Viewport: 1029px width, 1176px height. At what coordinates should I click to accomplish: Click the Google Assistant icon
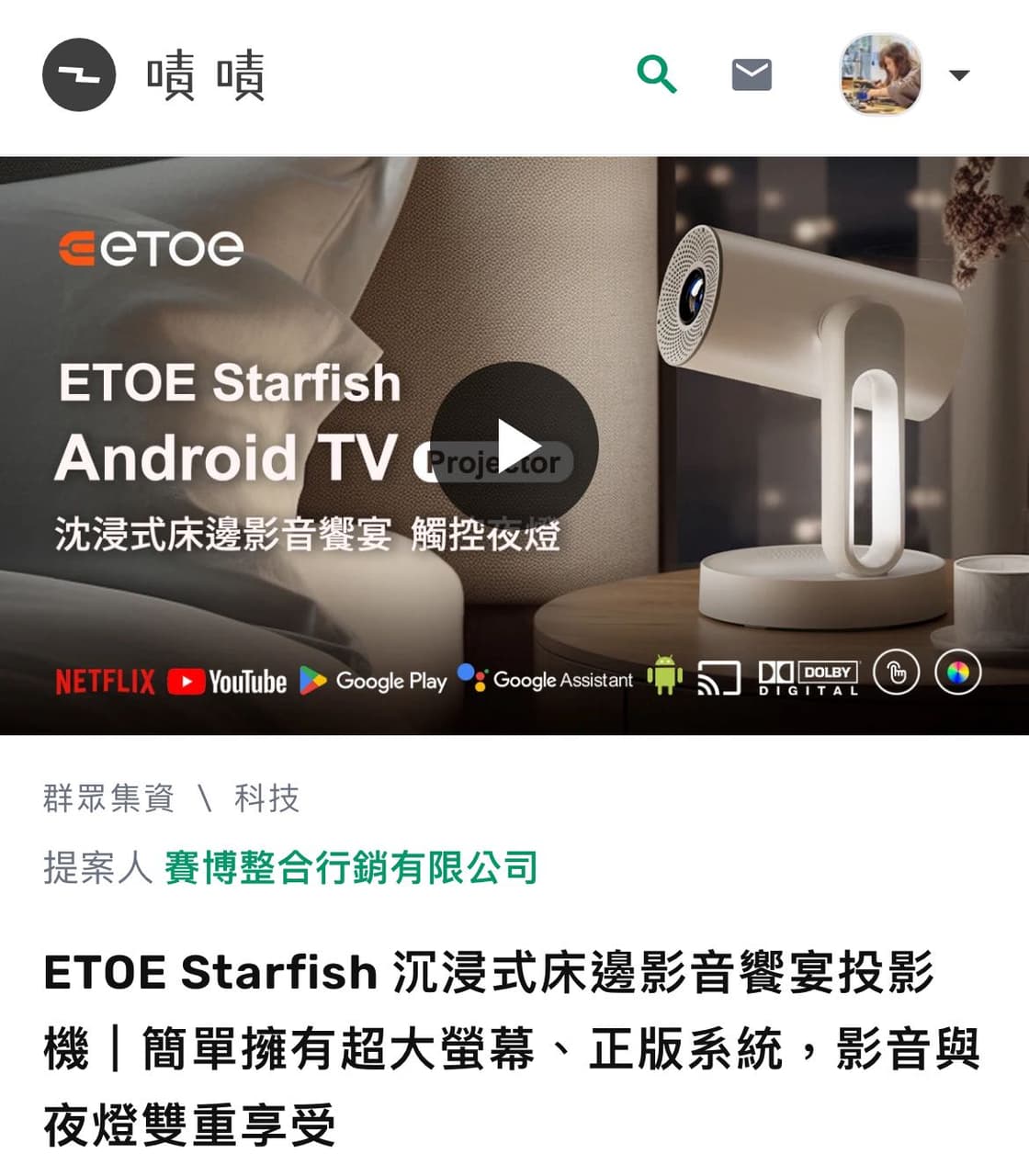[x=548, y=680]
